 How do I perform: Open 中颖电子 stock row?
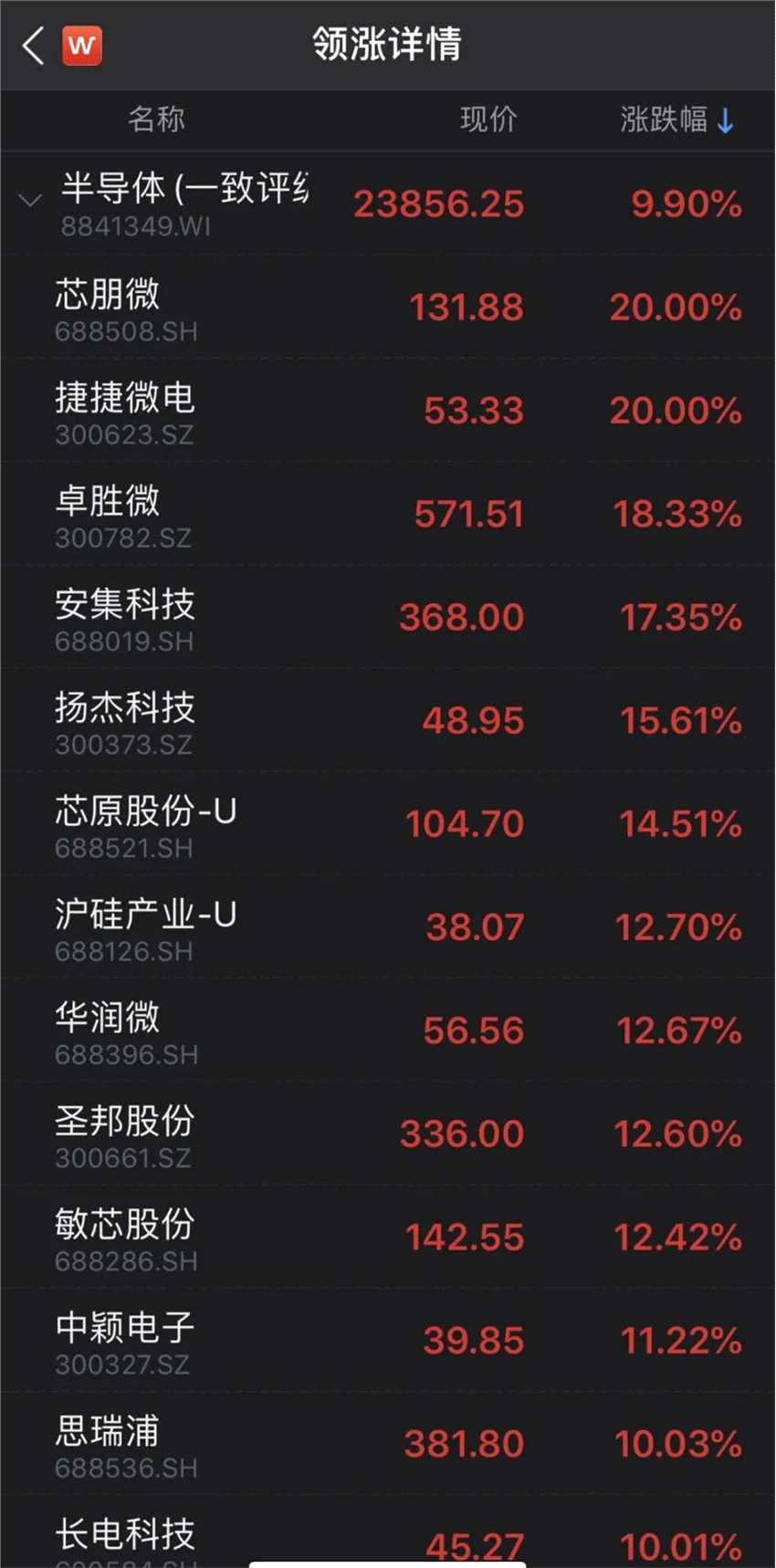[388, 1340]
